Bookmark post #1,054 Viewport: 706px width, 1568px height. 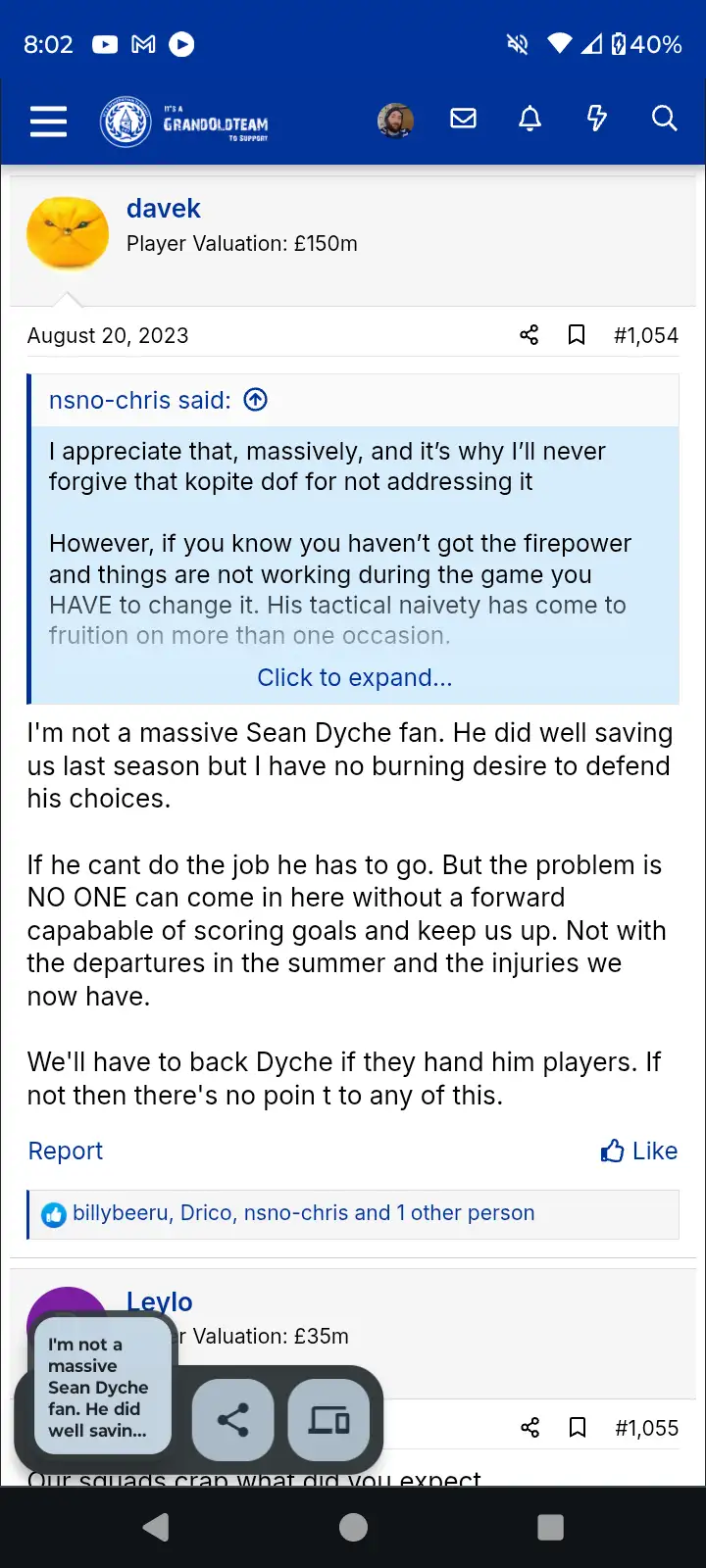(x=577, y=335)
